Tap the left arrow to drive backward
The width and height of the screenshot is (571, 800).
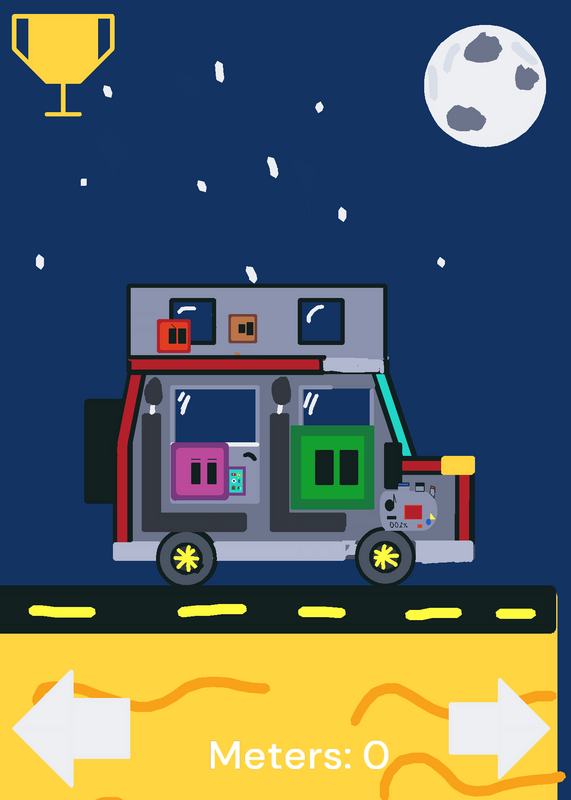71,729
